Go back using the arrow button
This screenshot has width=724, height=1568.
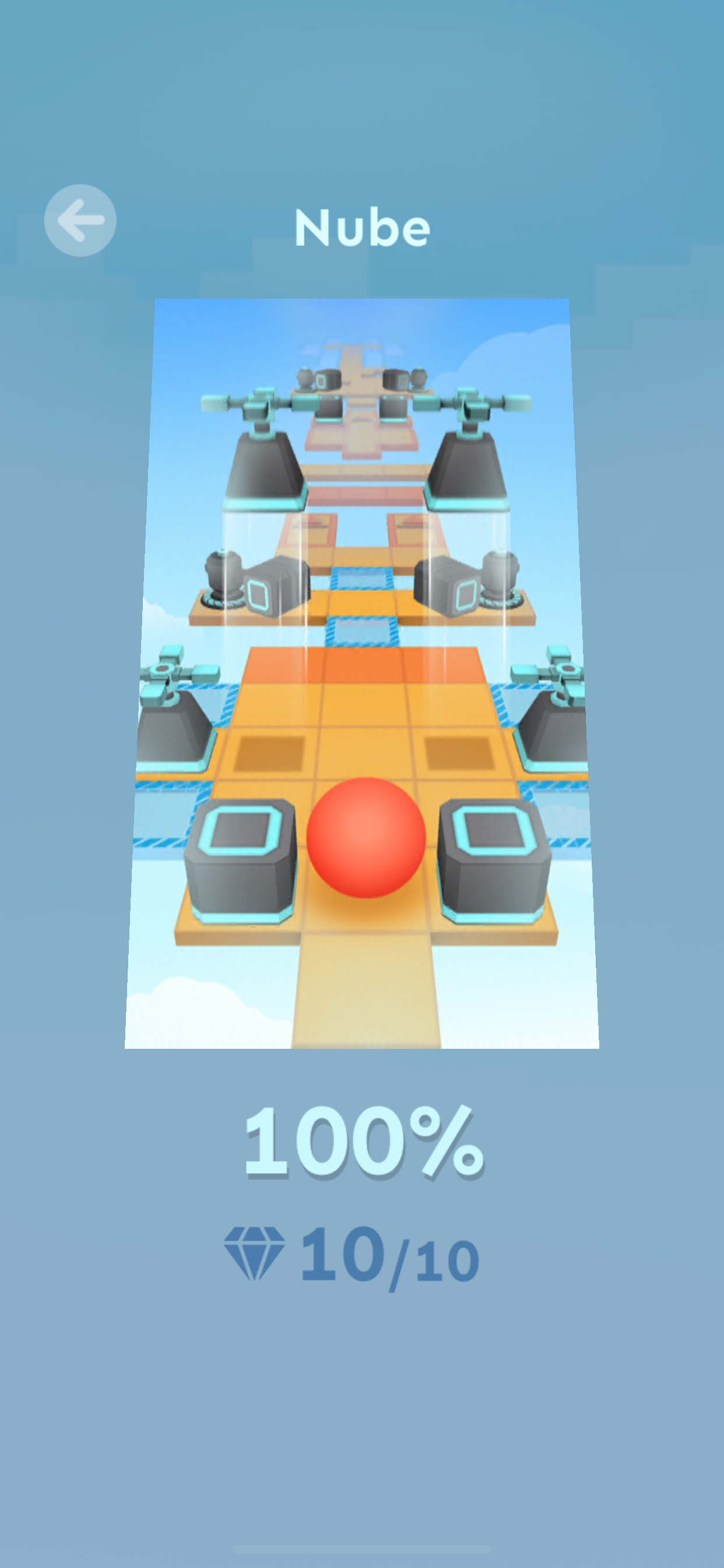[80, 220]
